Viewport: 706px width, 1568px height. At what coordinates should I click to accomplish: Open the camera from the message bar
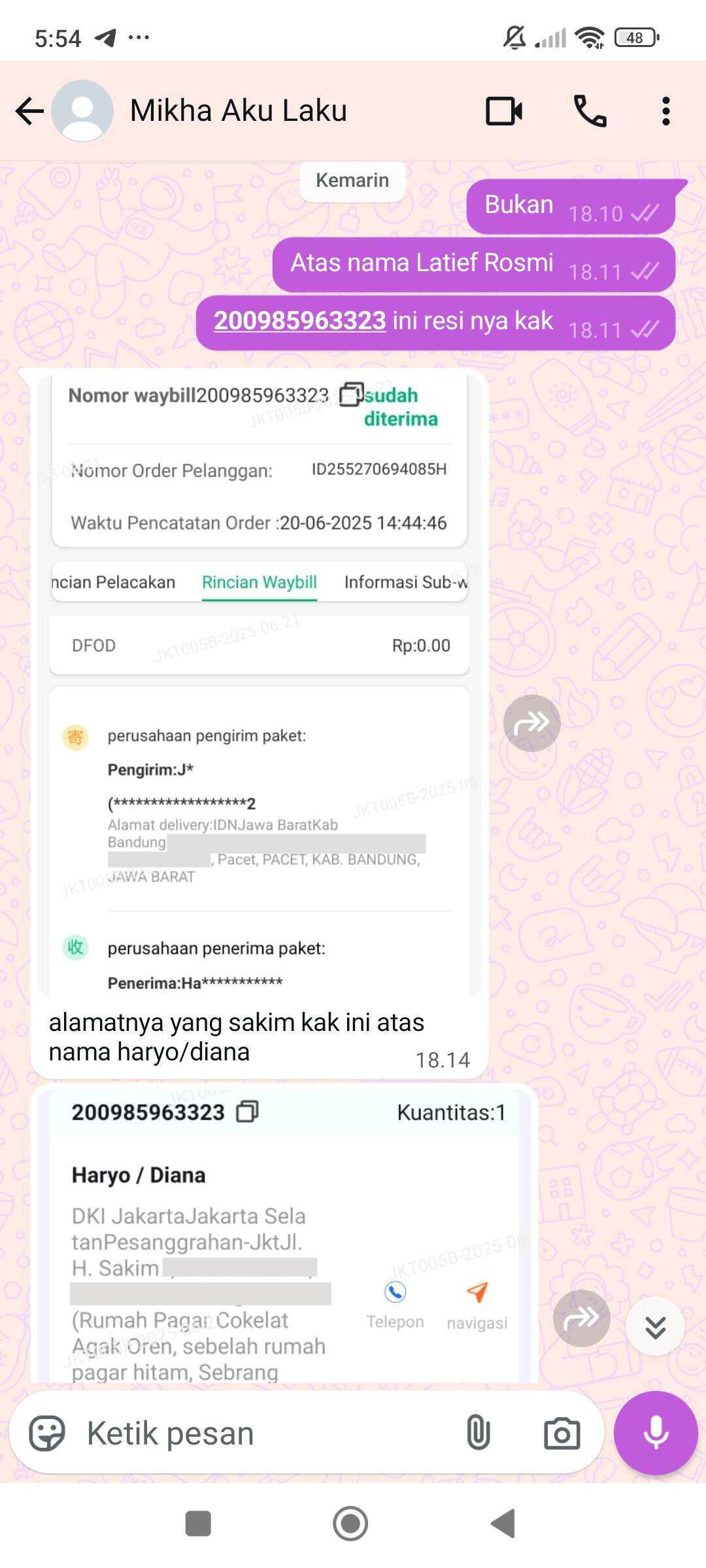point(562,1433)
